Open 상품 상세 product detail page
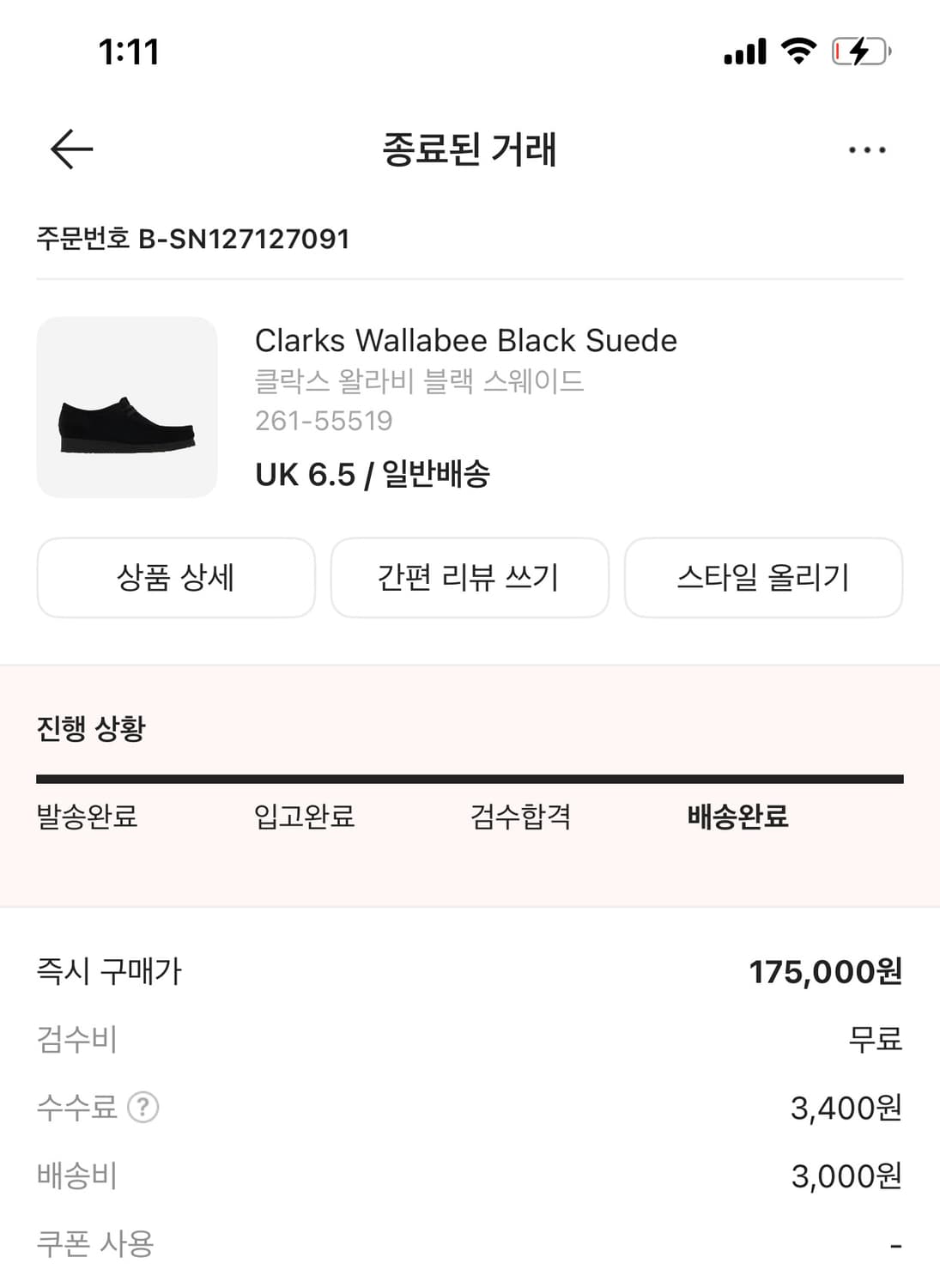This screenshot has height=1288, width=940. pos(175,578)
